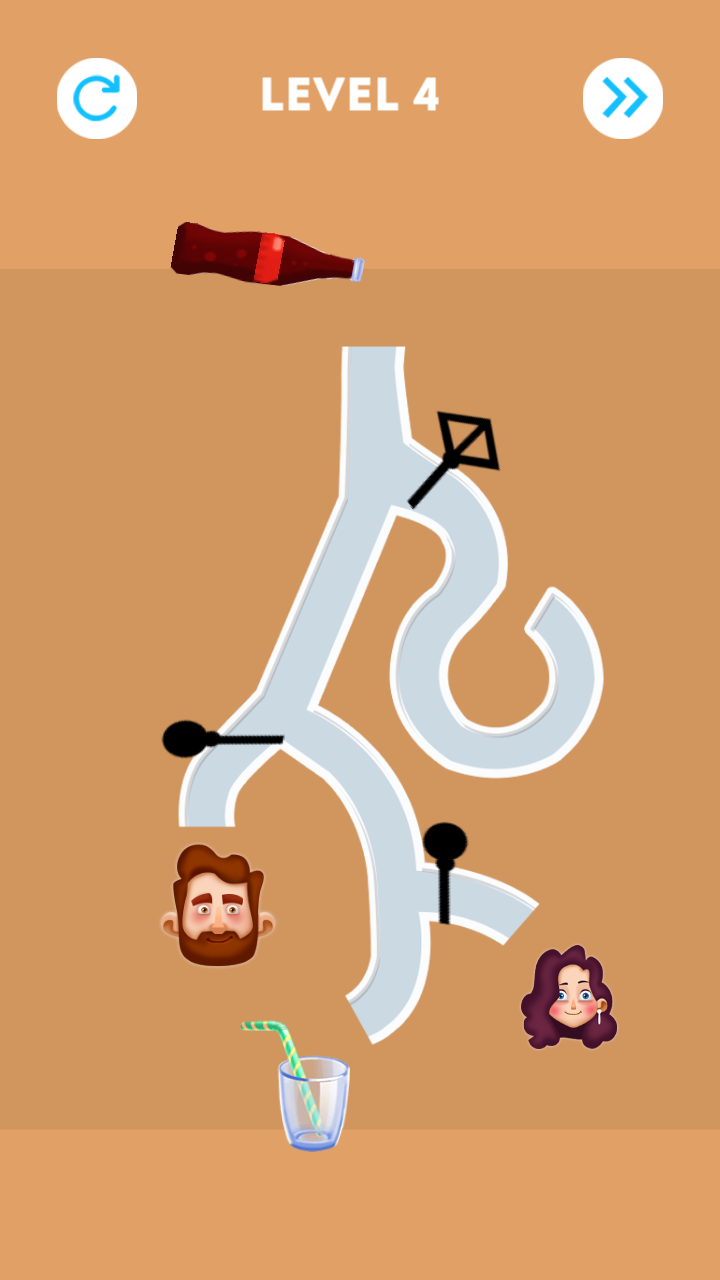Viewport: 720px width, 1280px height.
Task: Pull the round pin on the left branch
Action: coord(185,739)
